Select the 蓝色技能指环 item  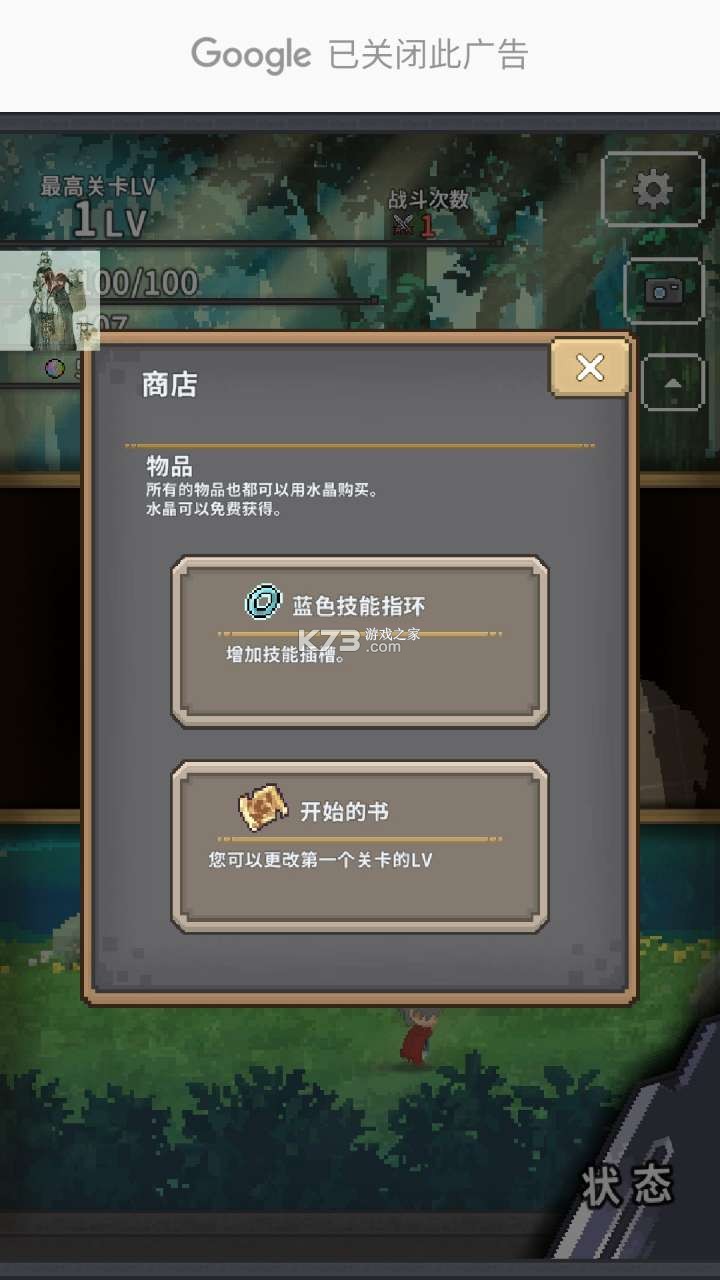(360, 641)
